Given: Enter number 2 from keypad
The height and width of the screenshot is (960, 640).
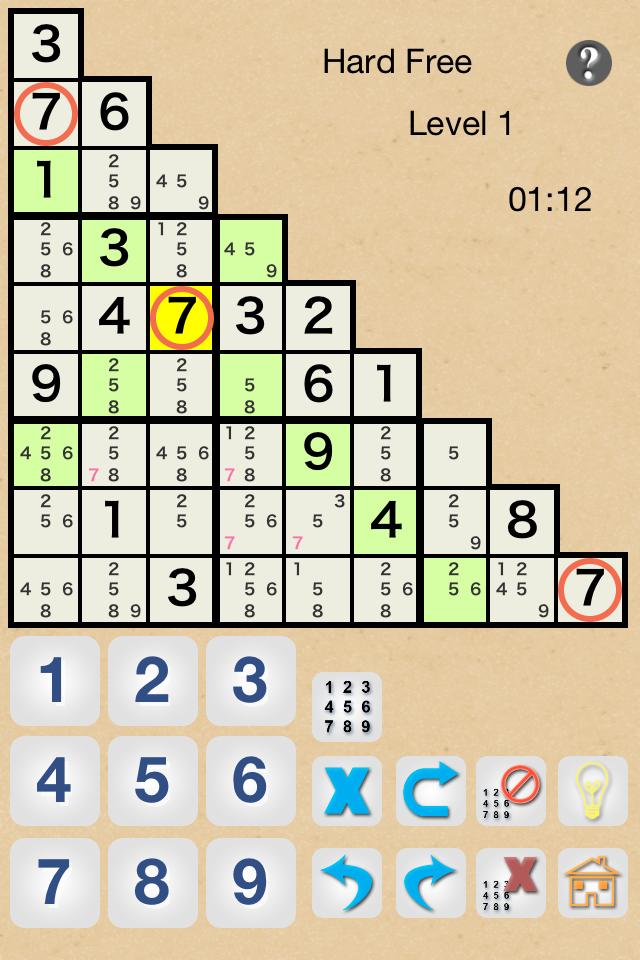Looking at the screenshot, I should (152, 681).
